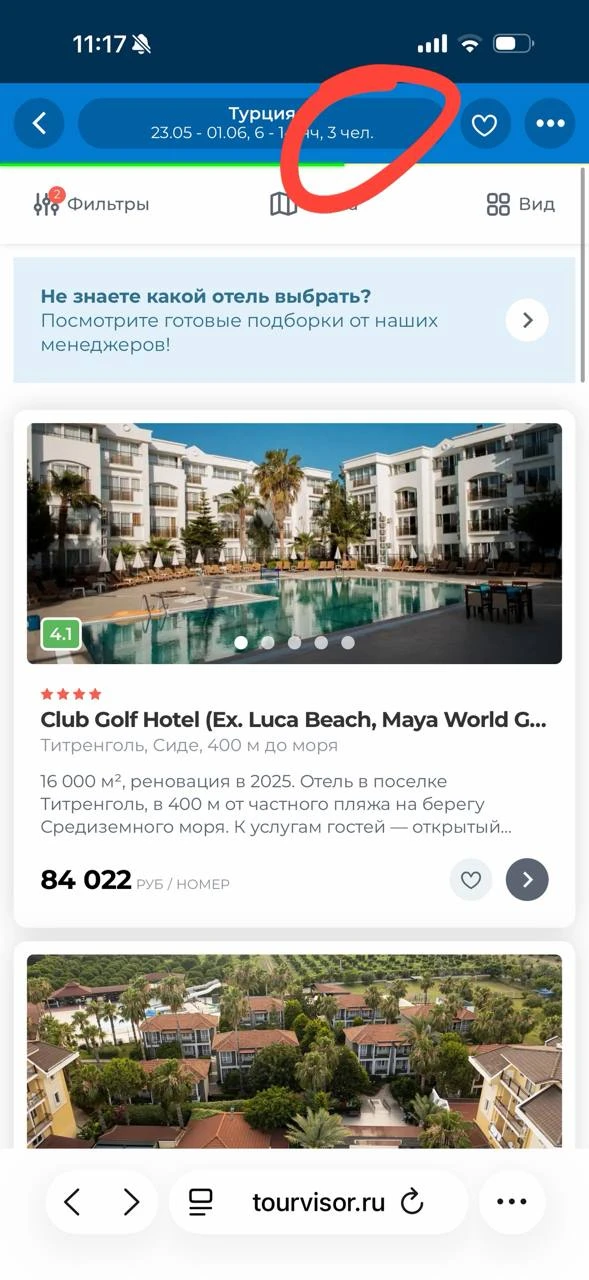Viewport: 589px width, 1280px height.
Task: Open the second hotel's aerial photo card
Action: [x=294, y=1051]
